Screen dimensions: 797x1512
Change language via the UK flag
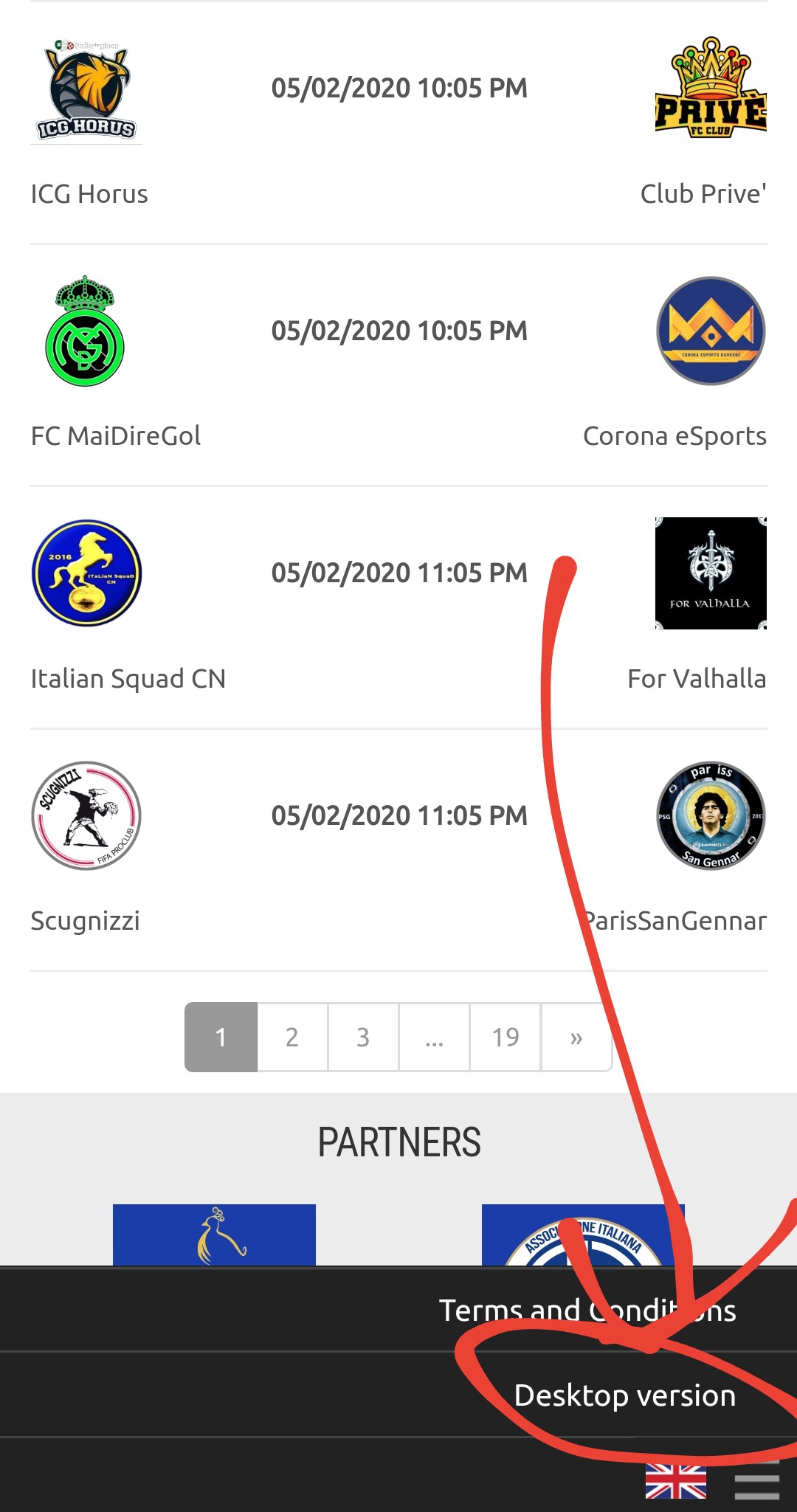676,1481
